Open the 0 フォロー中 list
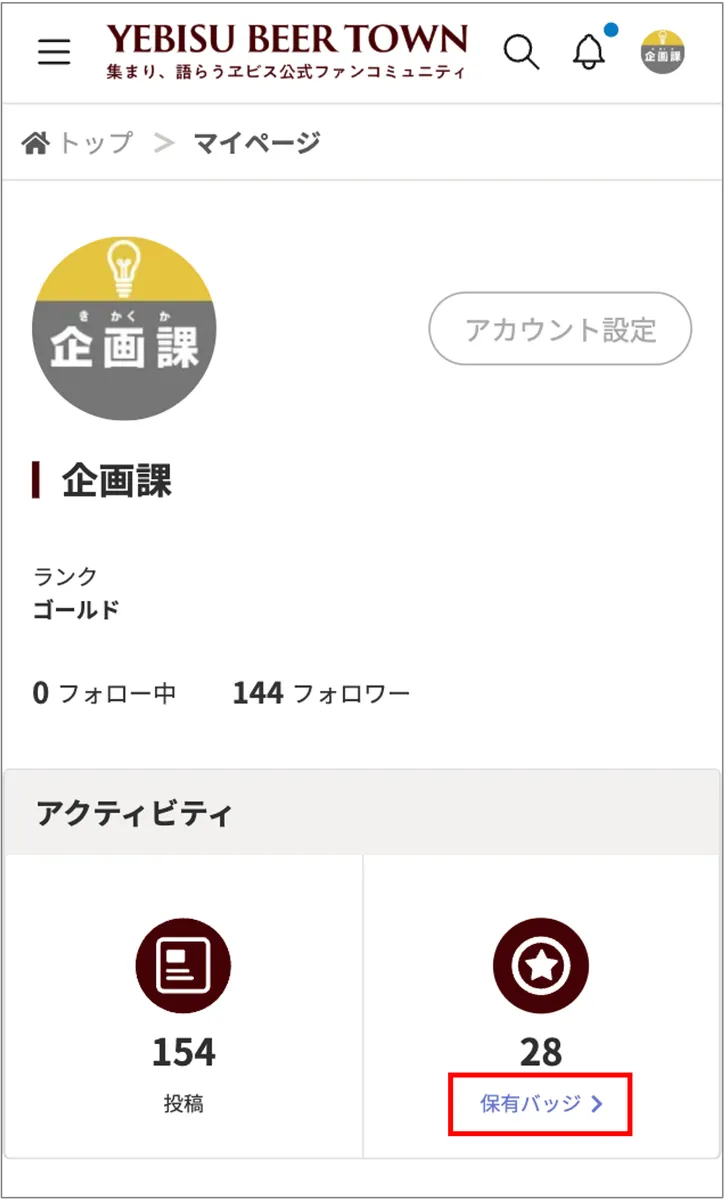Viewport: 724px width, 1200px height. tap(104, 692)
